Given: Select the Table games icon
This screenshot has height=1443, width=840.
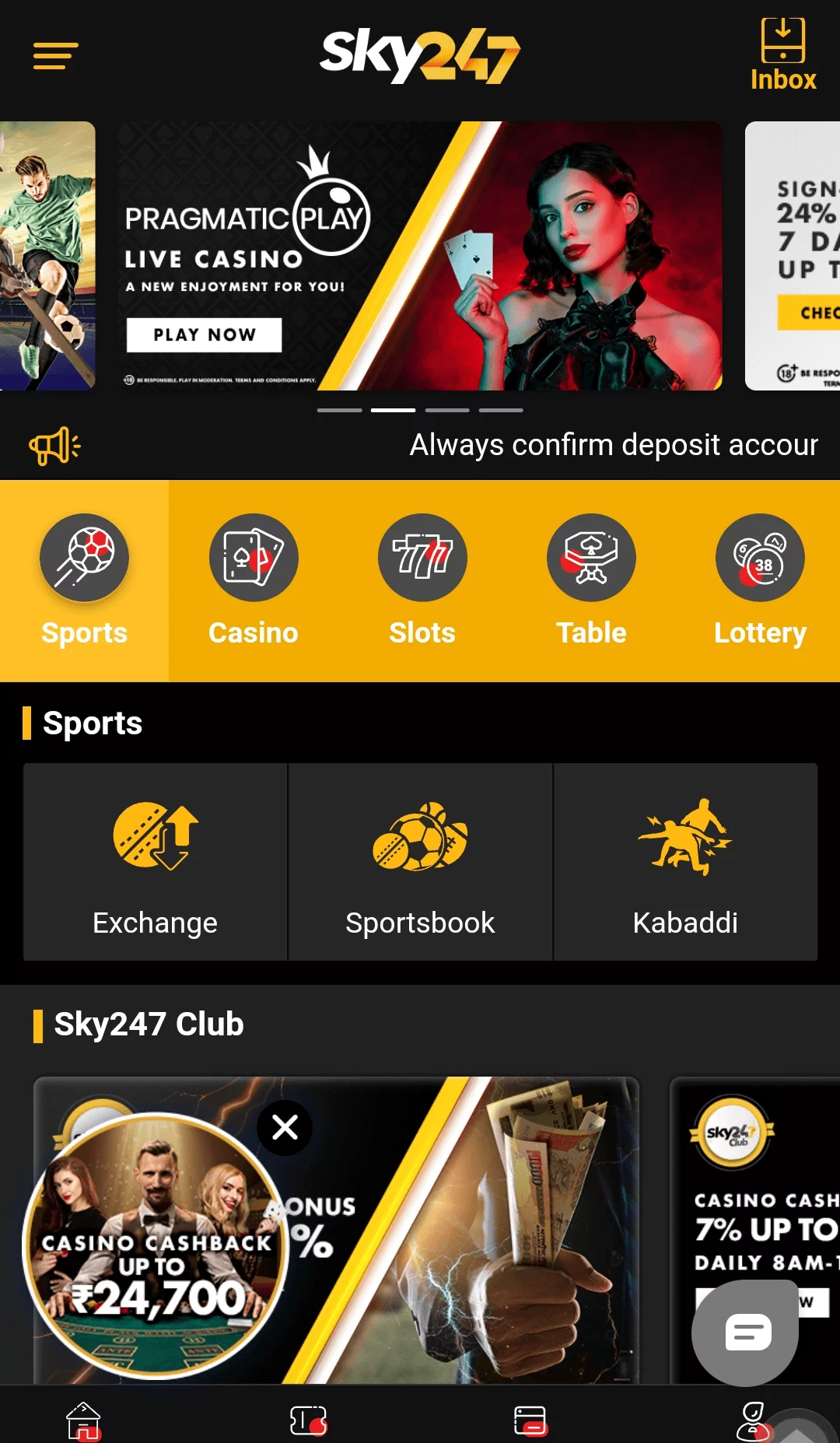Looking at the screenshot, I should (590, 557).
